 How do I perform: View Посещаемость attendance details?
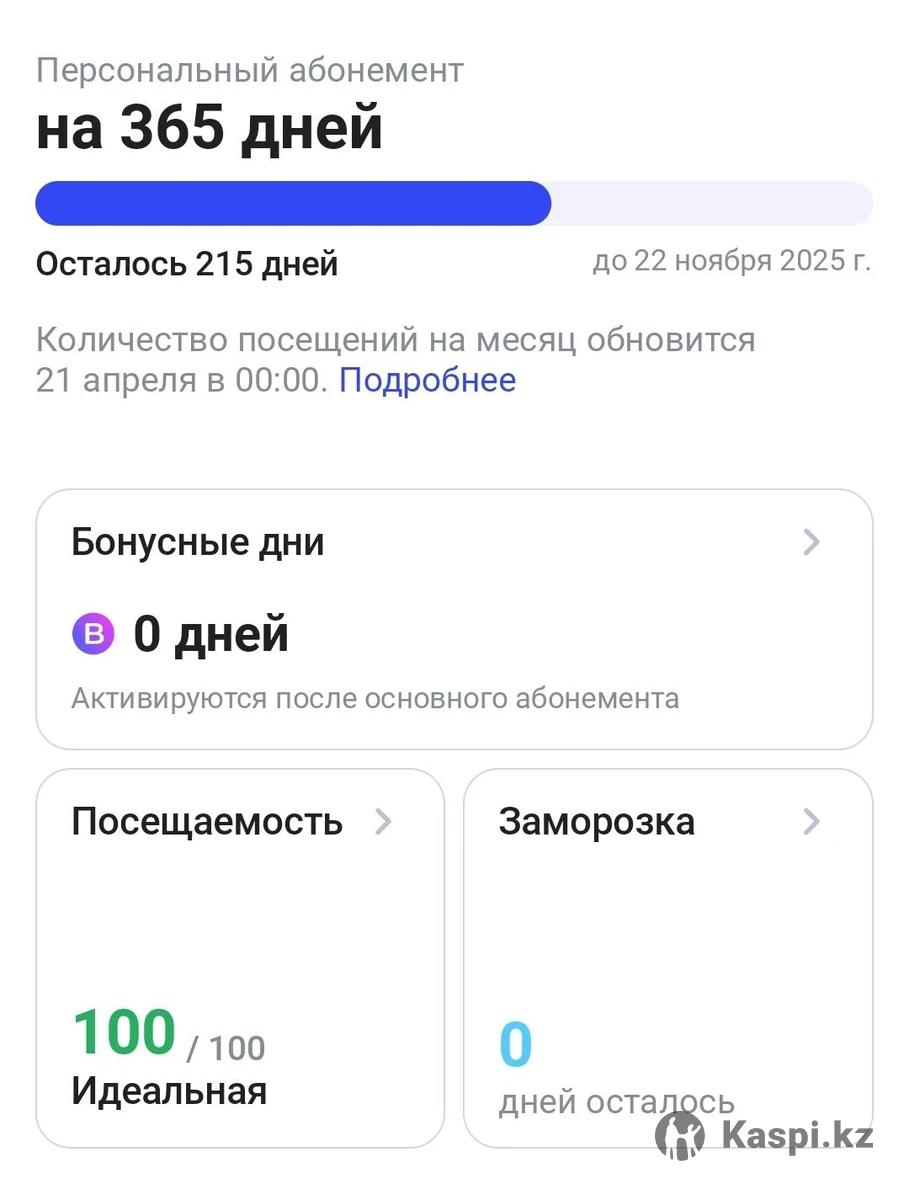click(x=240, y=957)
